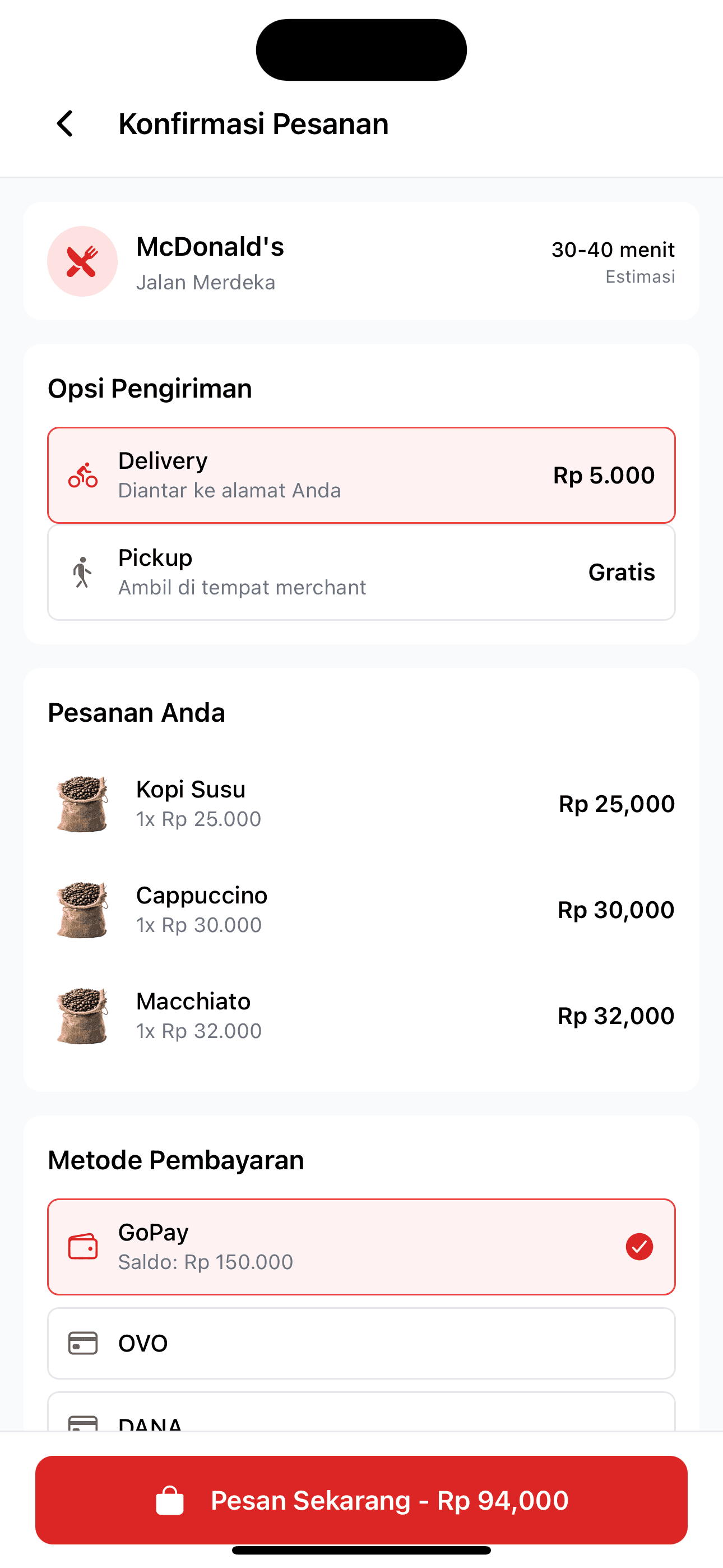Open the Metode Pembayaran section
Viewport: 723px width, 1568px height.
[x=177, y=1159]
